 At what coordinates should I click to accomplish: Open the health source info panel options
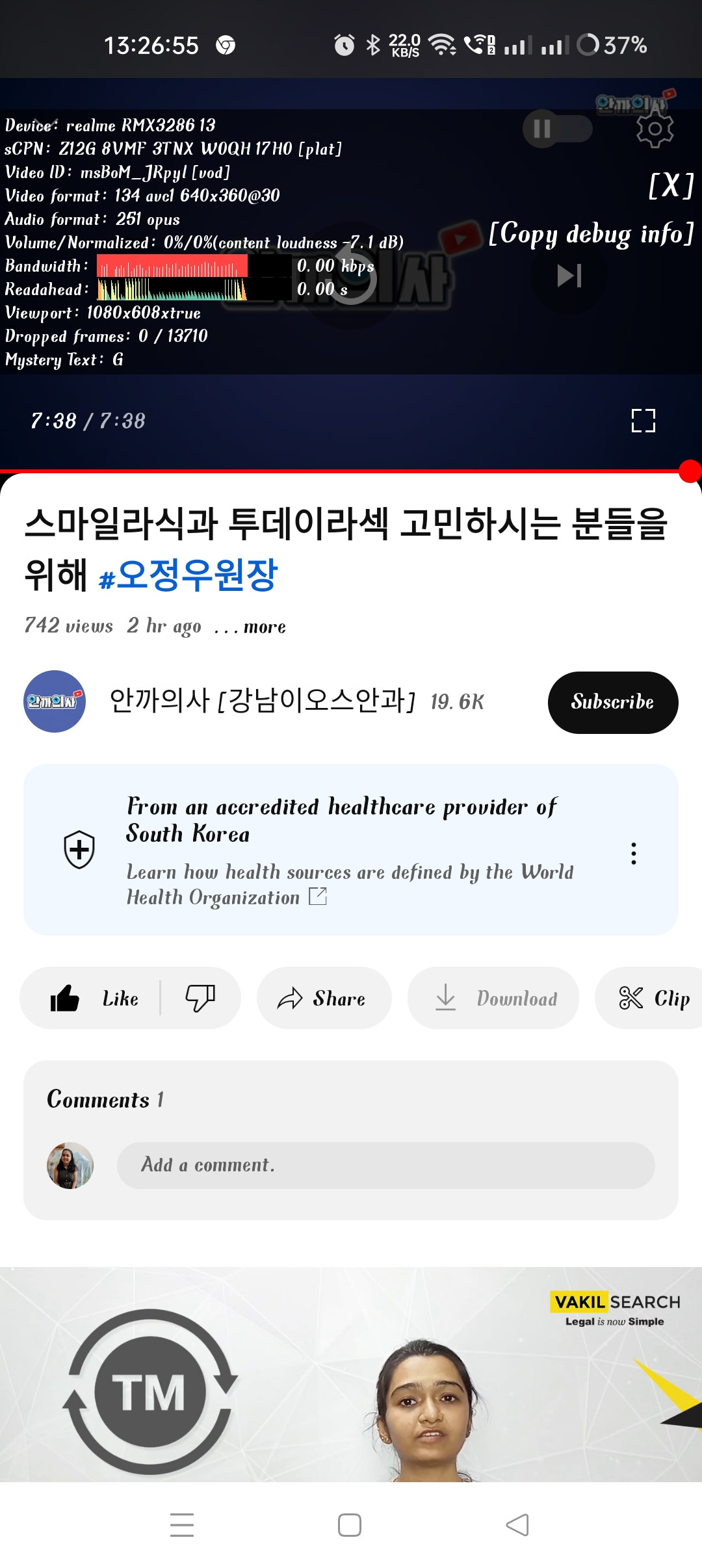[634, 853]
